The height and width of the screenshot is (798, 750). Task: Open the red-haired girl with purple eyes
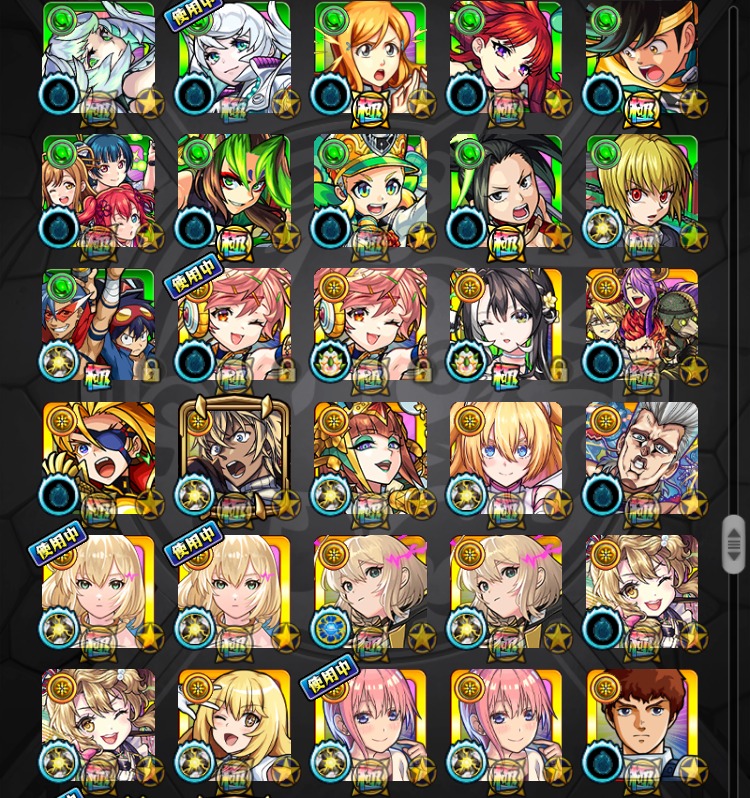pos(506,57)
